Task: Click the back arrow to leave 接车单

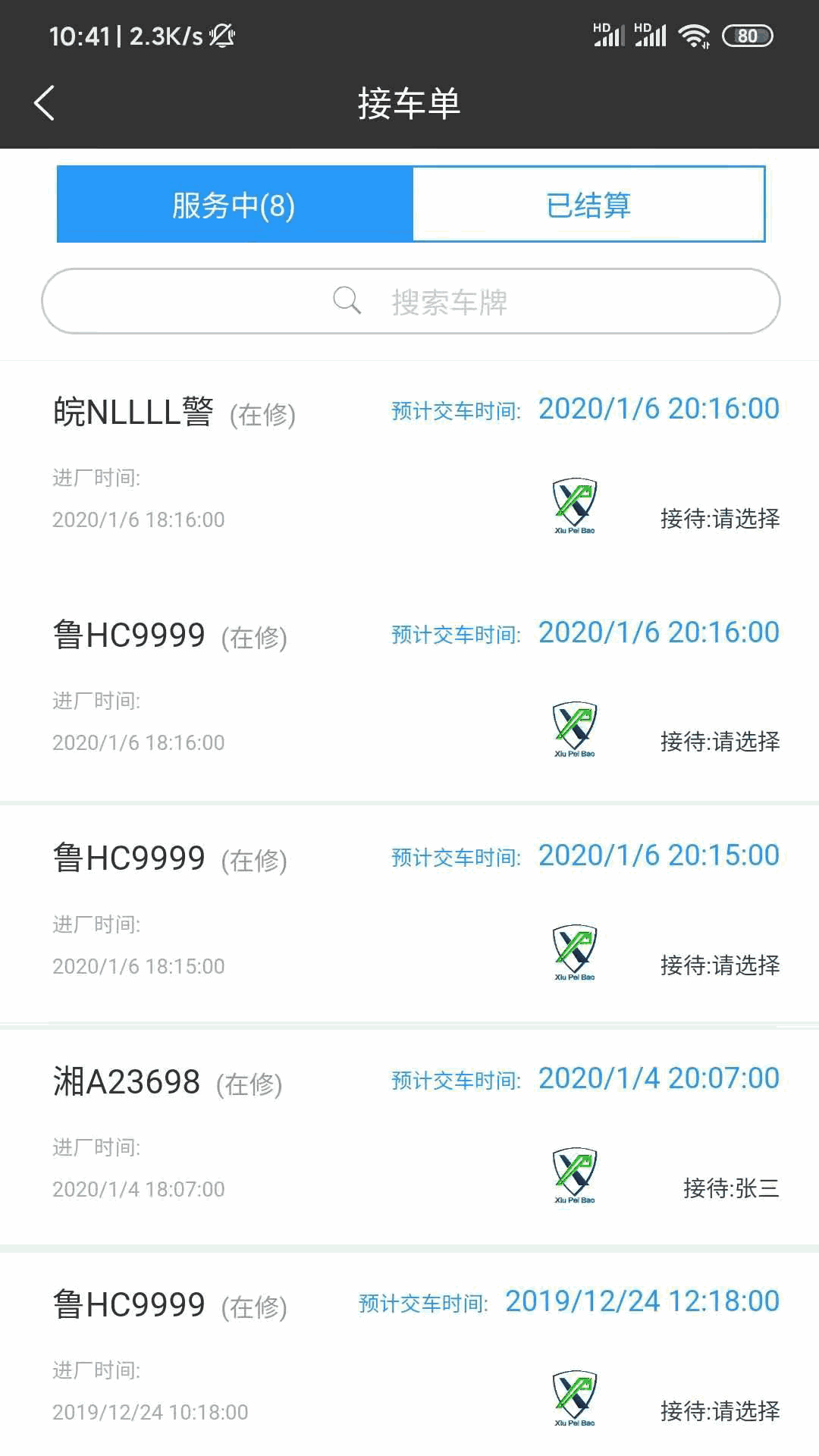Action: point(43,104)
